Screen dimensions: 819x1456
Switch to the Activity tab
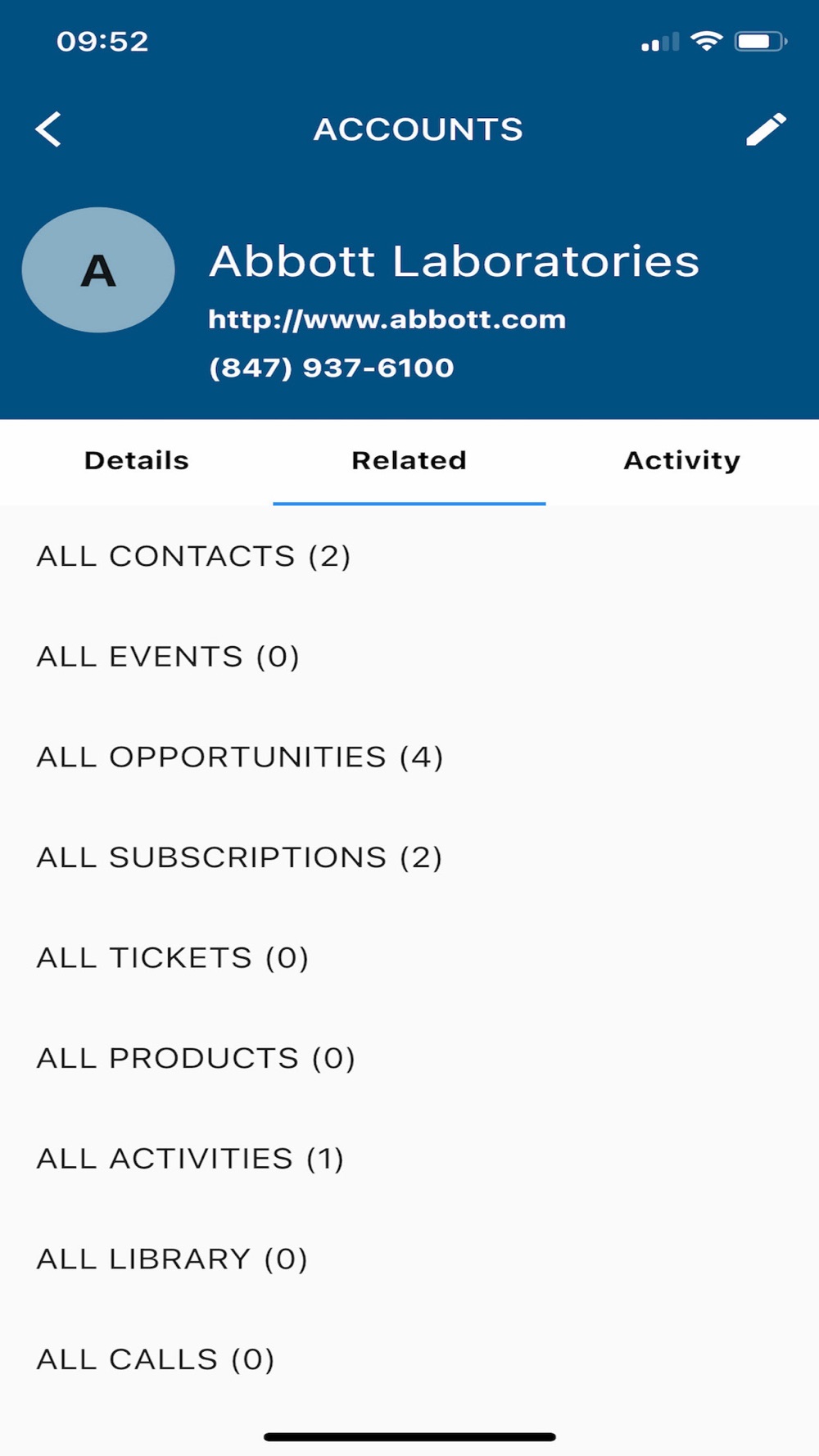(x=682, y=461)
